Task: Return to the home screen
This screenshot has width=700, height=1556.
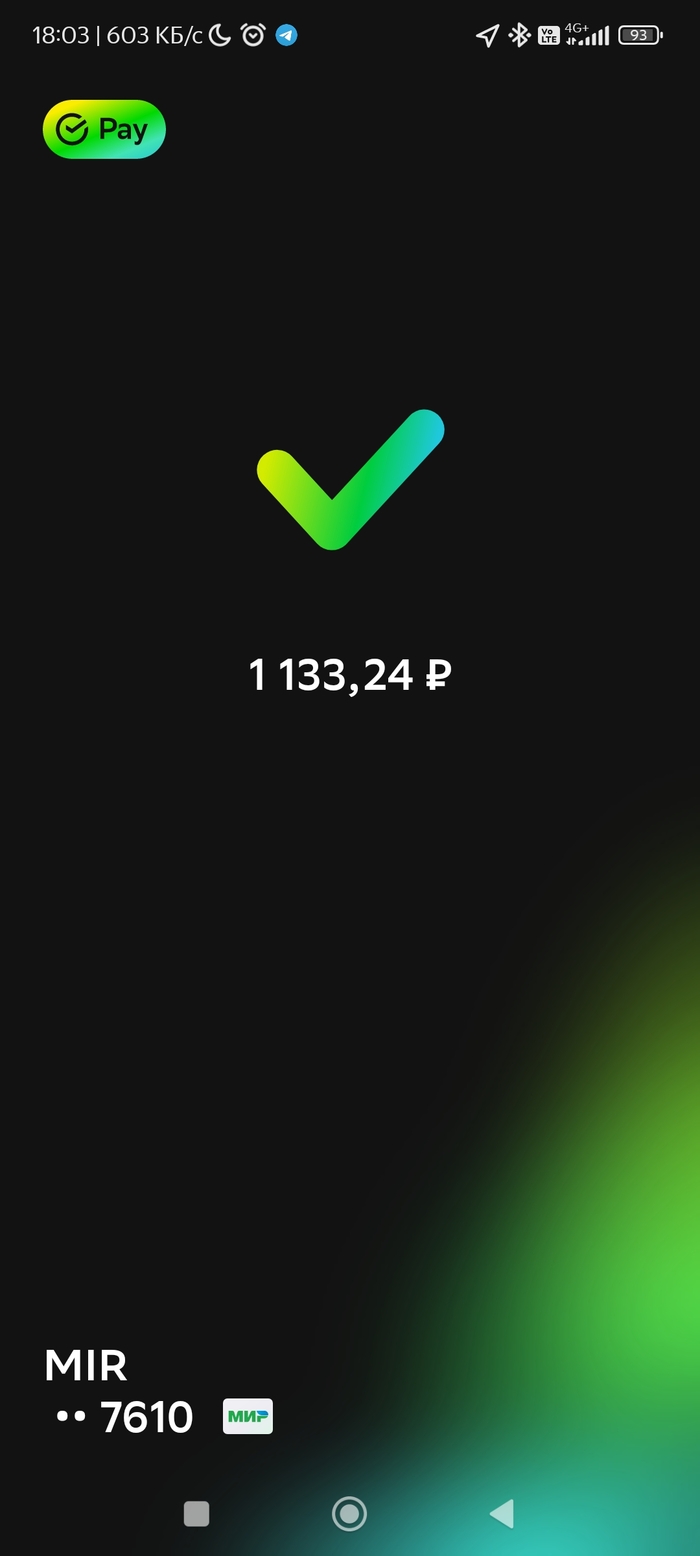Action: tap(349, 1513)
